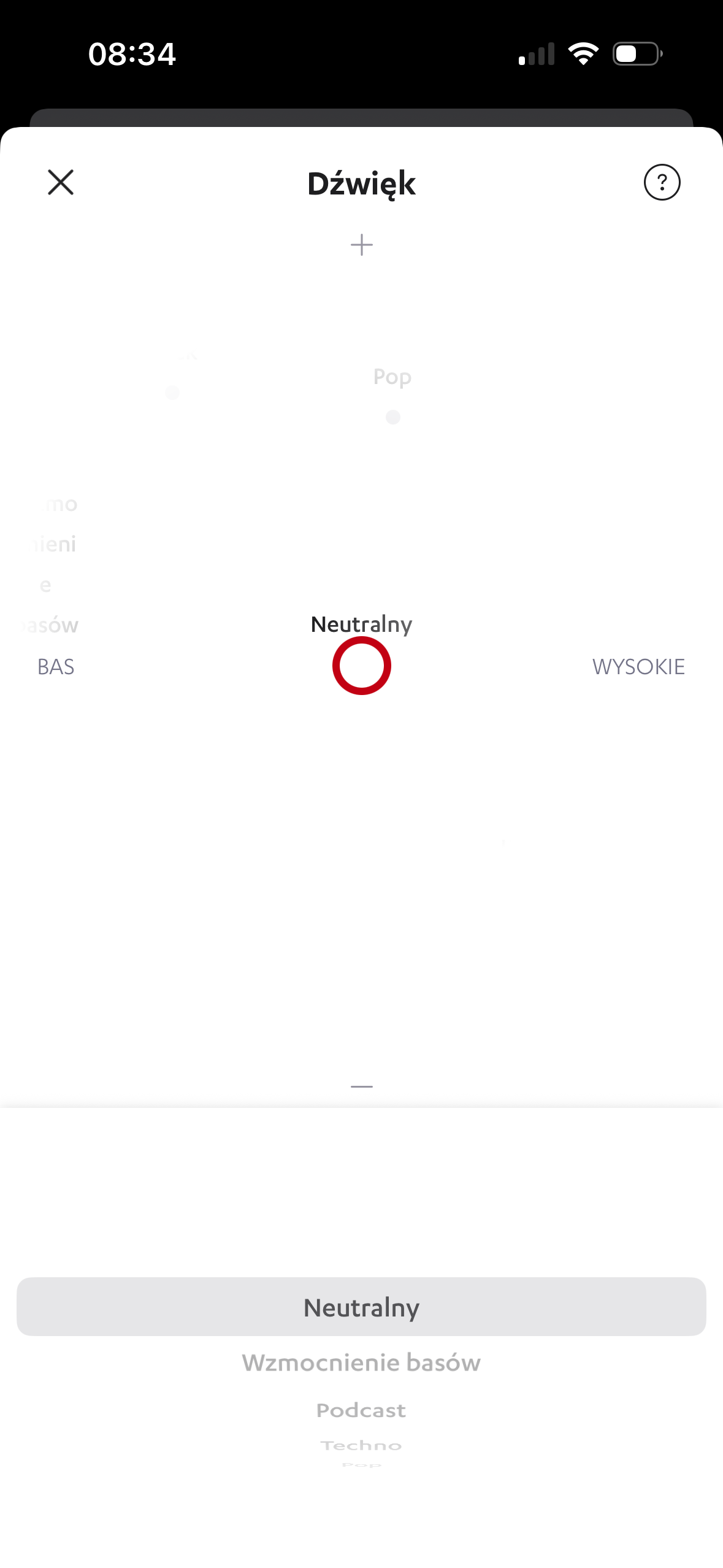The image size is (723, 1568).
Task: Tap the red Neutralny equalizer handle
Action: [x=361, y=666]
